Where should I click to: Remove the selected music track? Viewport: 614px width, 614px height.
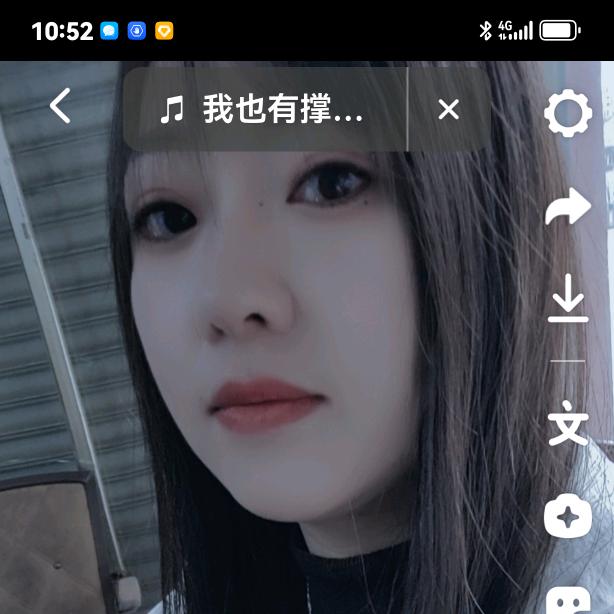(449, 109)
